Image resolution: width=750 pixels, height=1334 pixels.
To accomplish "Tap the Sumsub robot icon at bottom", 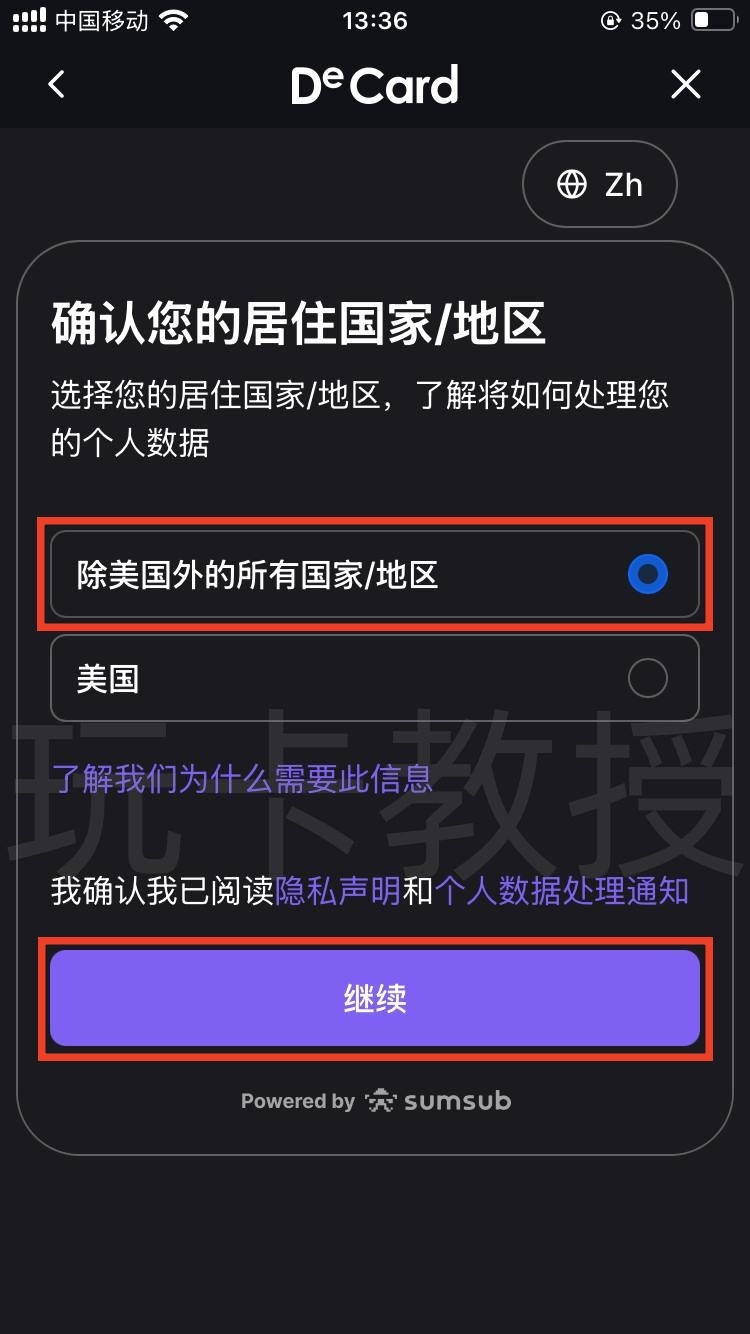I will (380, 1100).
